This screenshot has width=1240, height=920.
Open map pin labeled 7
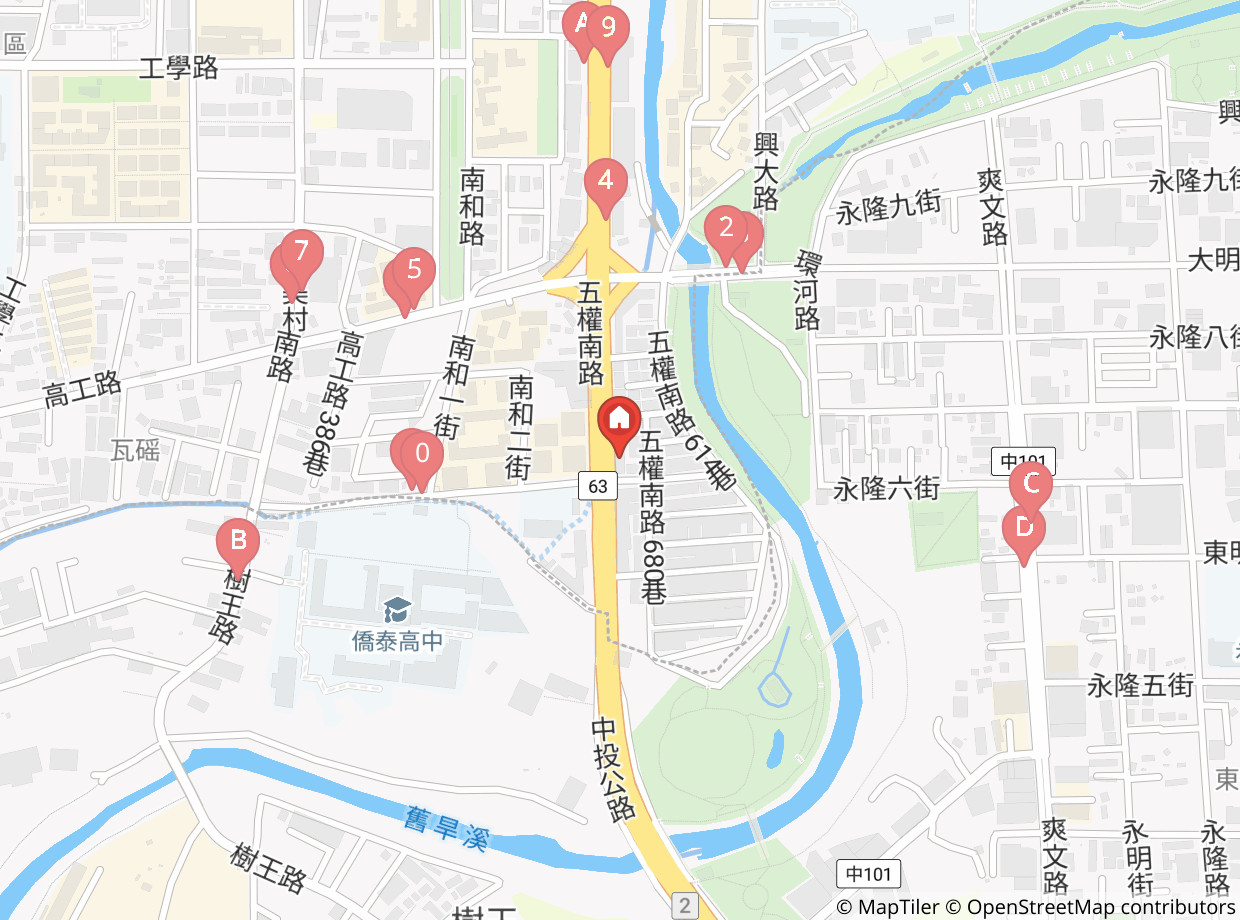pos(302,252)
